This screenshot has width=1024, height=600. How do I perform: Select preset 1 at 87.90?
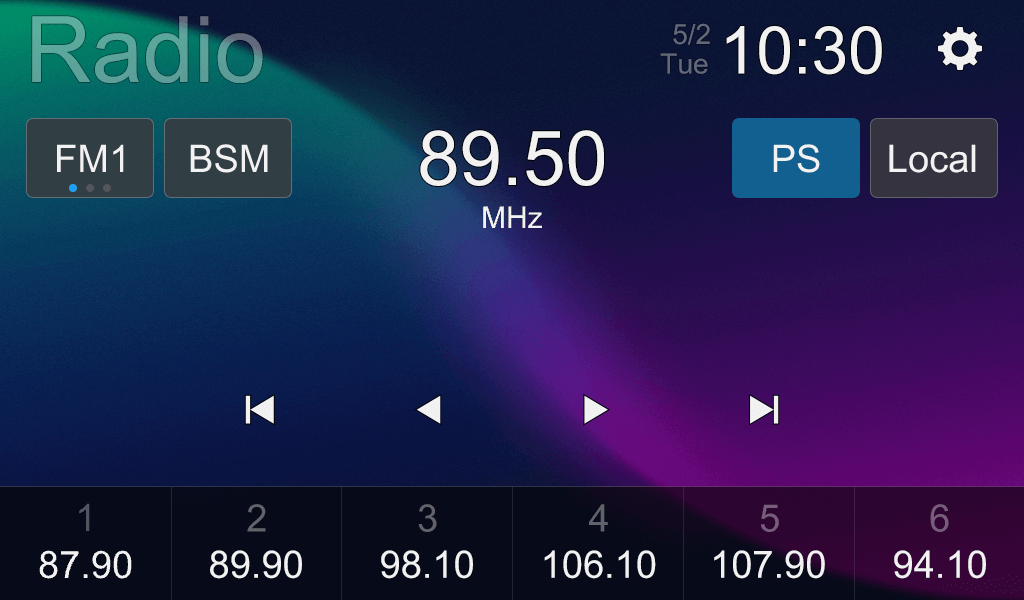pos(86,544)
